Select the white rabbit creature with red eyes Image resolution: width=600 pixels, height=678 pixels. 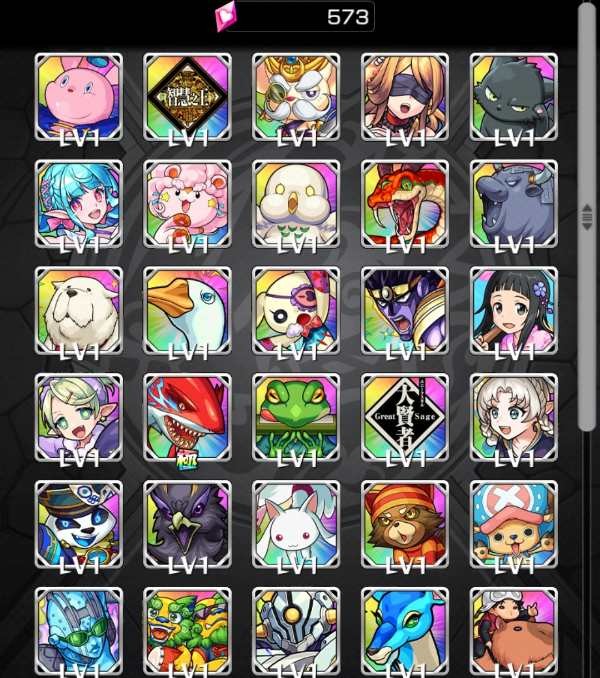pyautogui.click(x=296, y=524)
